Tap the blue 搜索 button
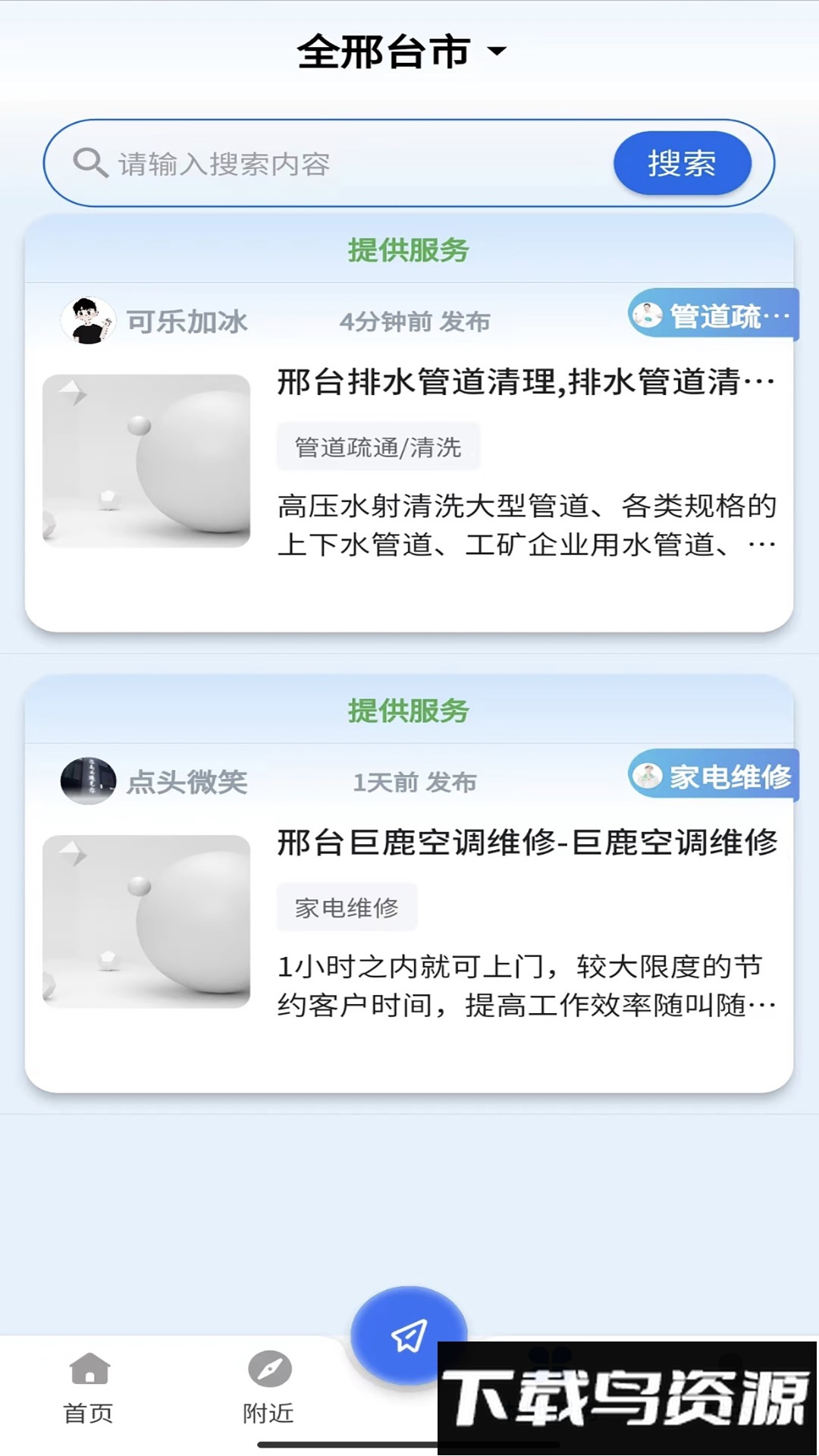 [x=682, y=164]
